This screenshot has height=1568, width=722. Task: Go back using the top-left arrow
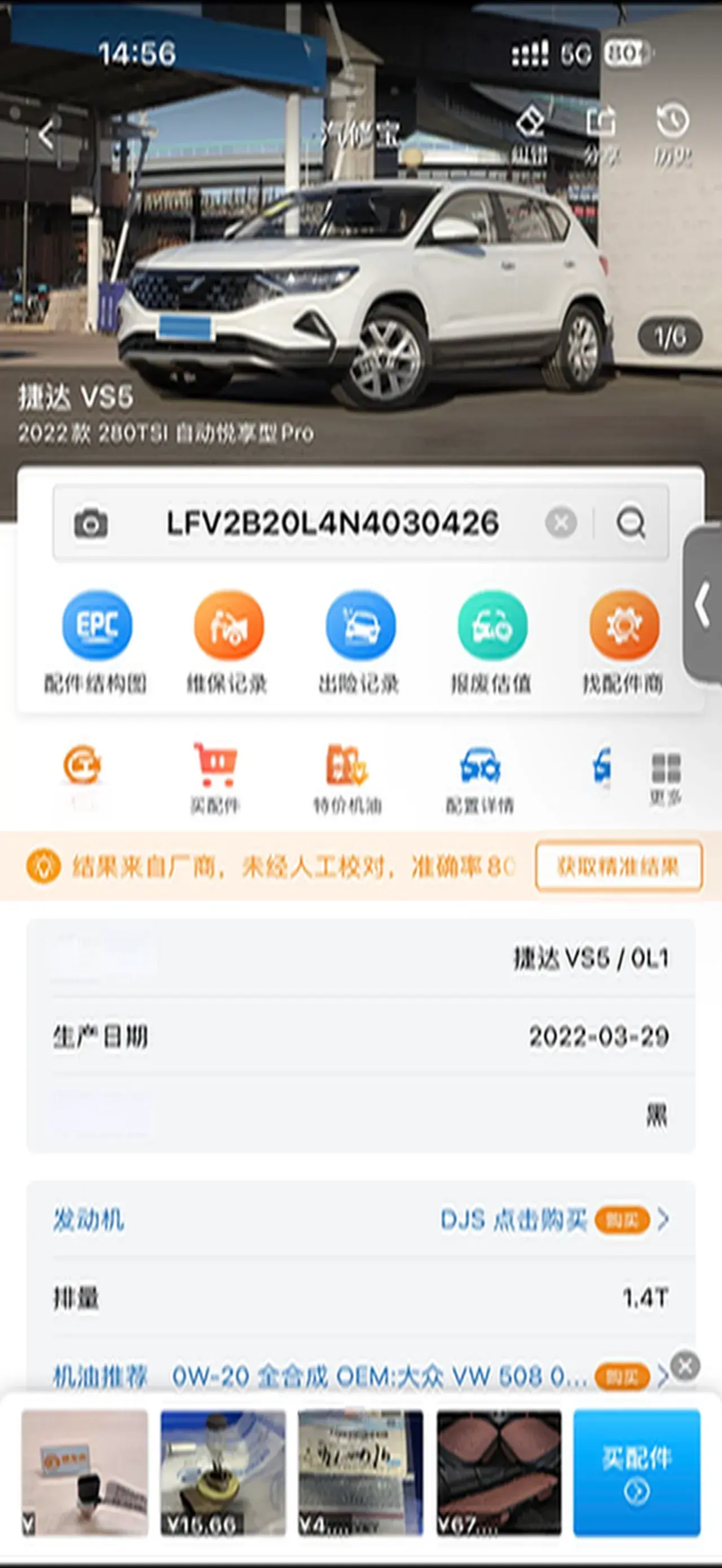pyautogui.click(x=47, y=134)
